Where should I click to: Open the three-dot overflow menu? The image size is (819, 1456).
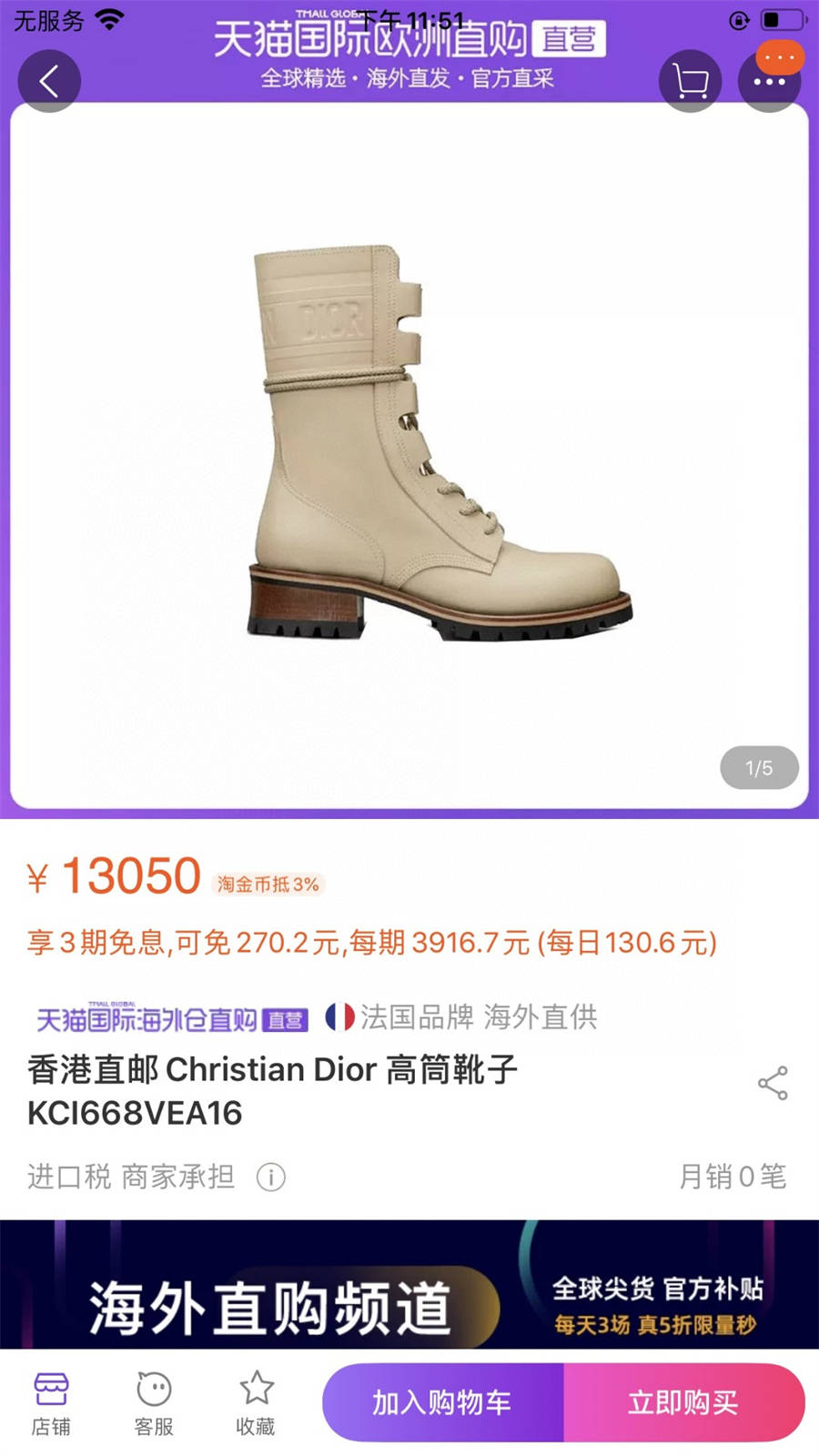pos(769,82)
